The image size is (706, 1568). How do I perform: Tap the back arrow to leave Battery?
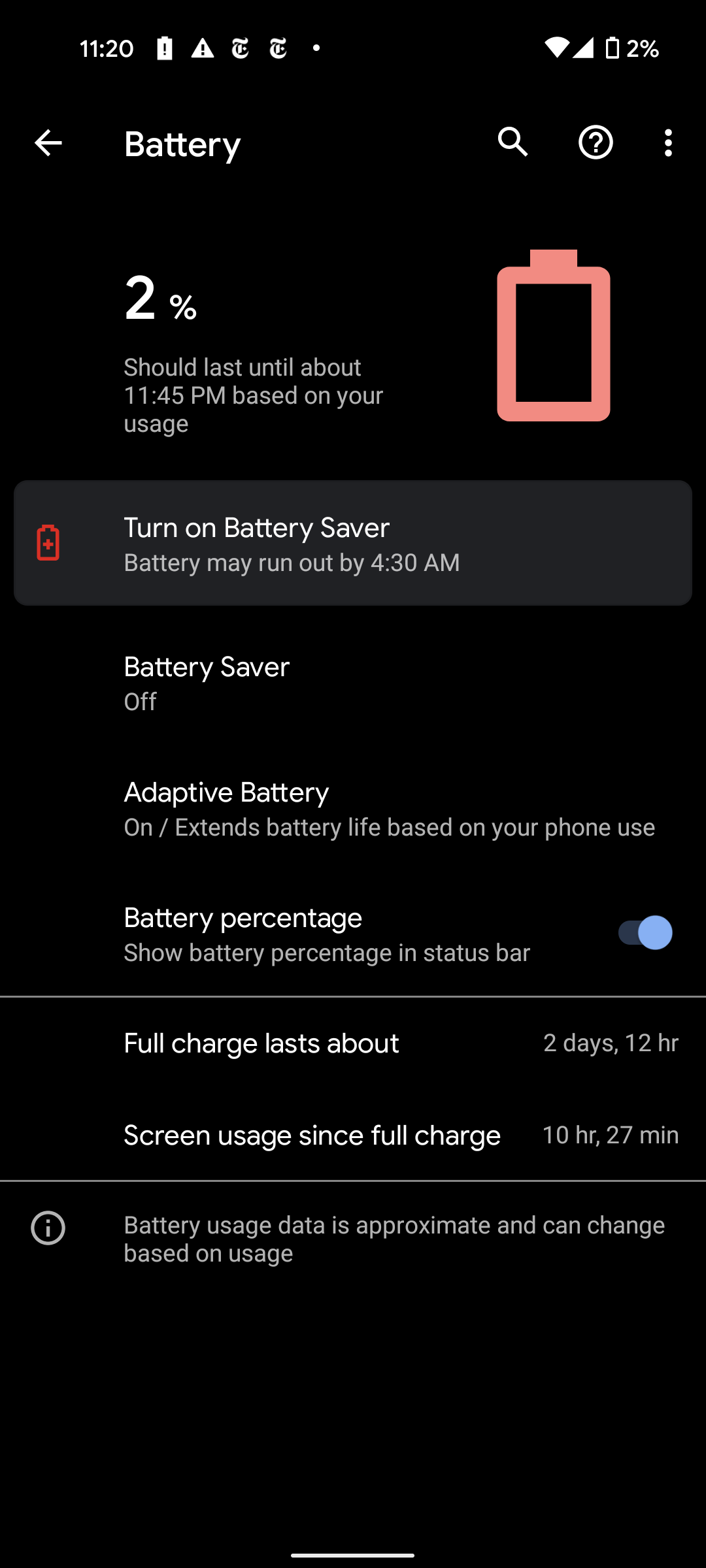48,142
